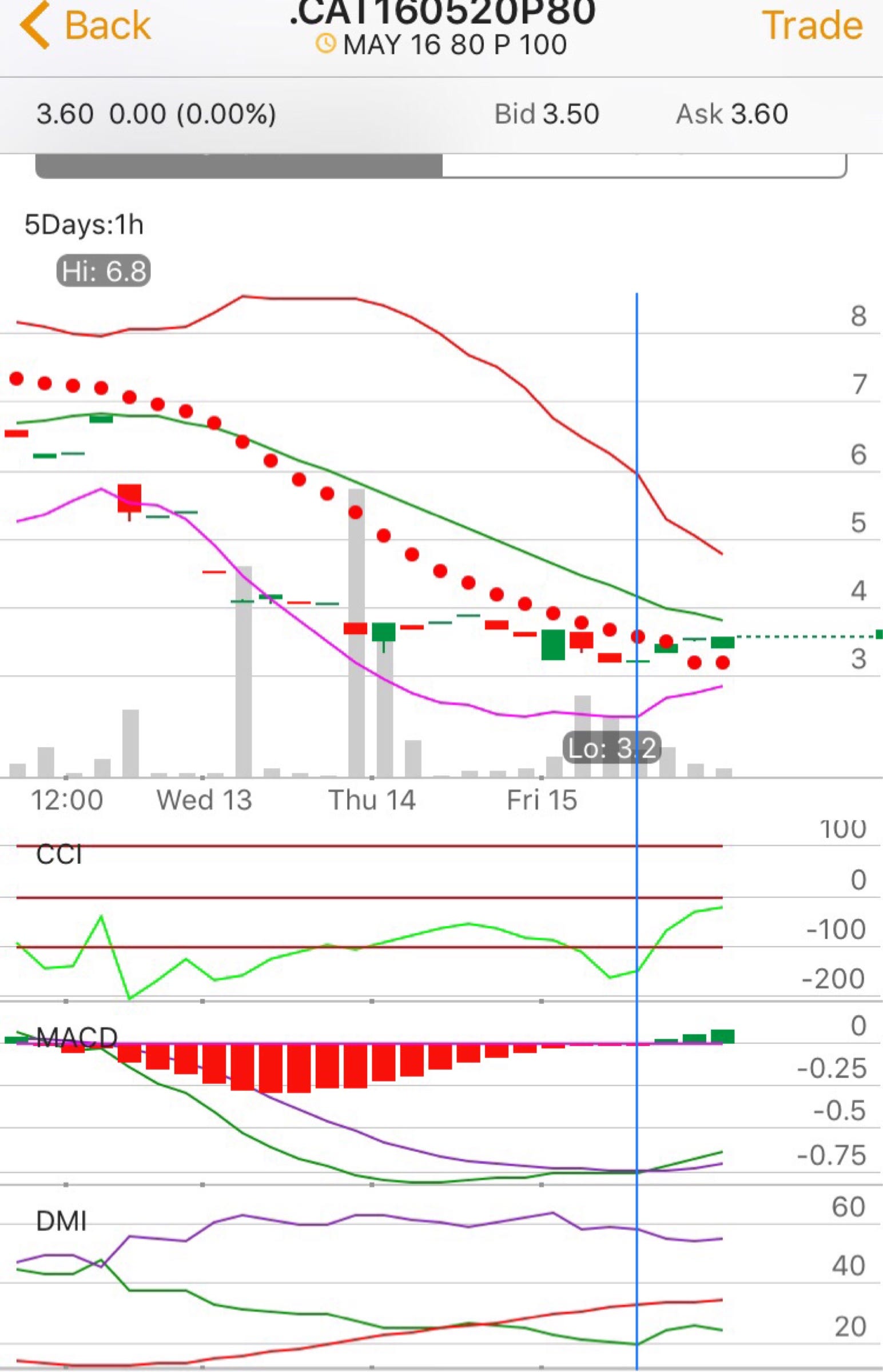The width and height of the screenshot is (883, 1372).
Task: Go back using the Back button
Action: click(x=86, y=26)
